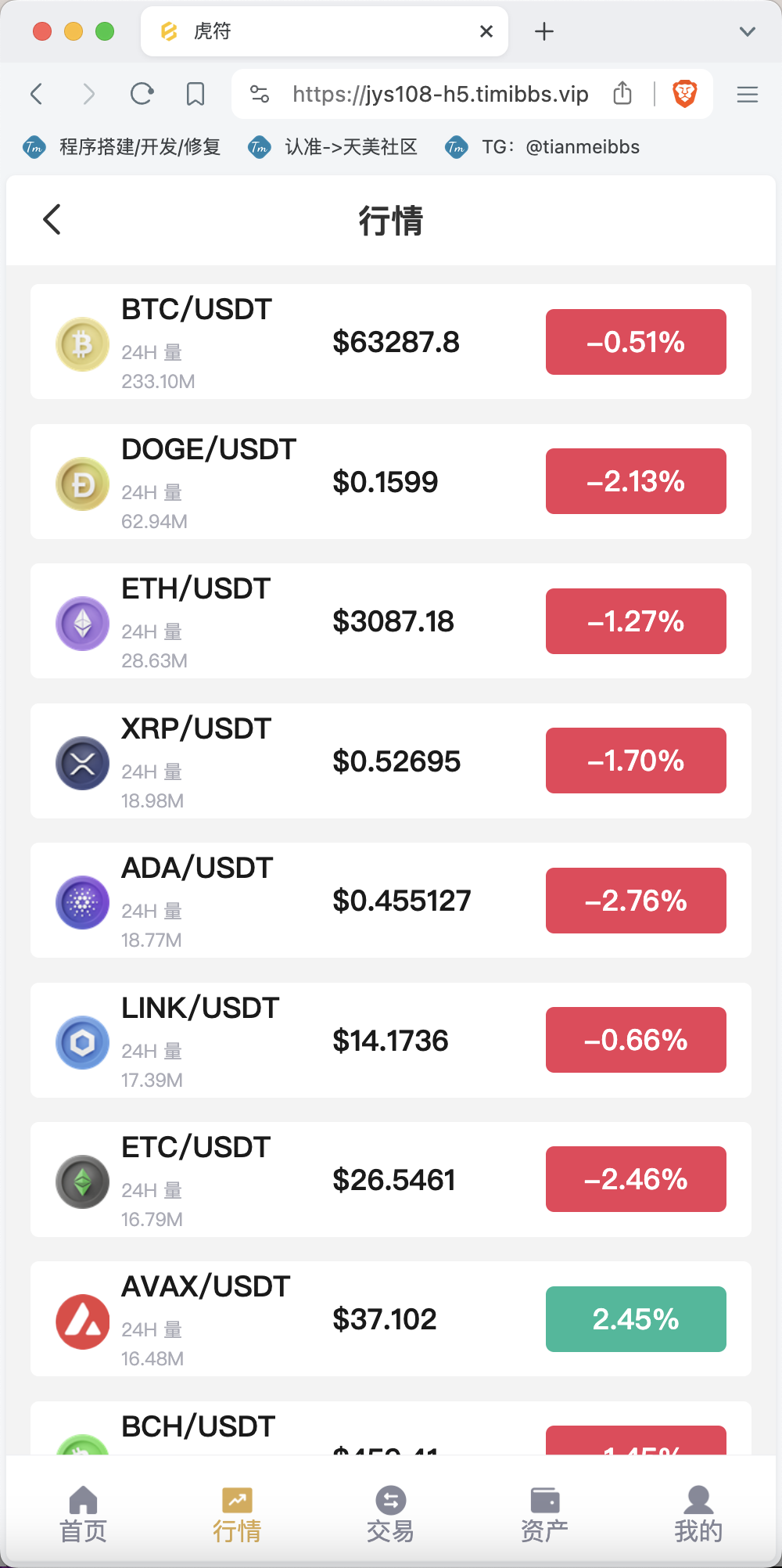Open the 资产 assets tab
The image size is (782, 1568).
(x=544, y=1514)
